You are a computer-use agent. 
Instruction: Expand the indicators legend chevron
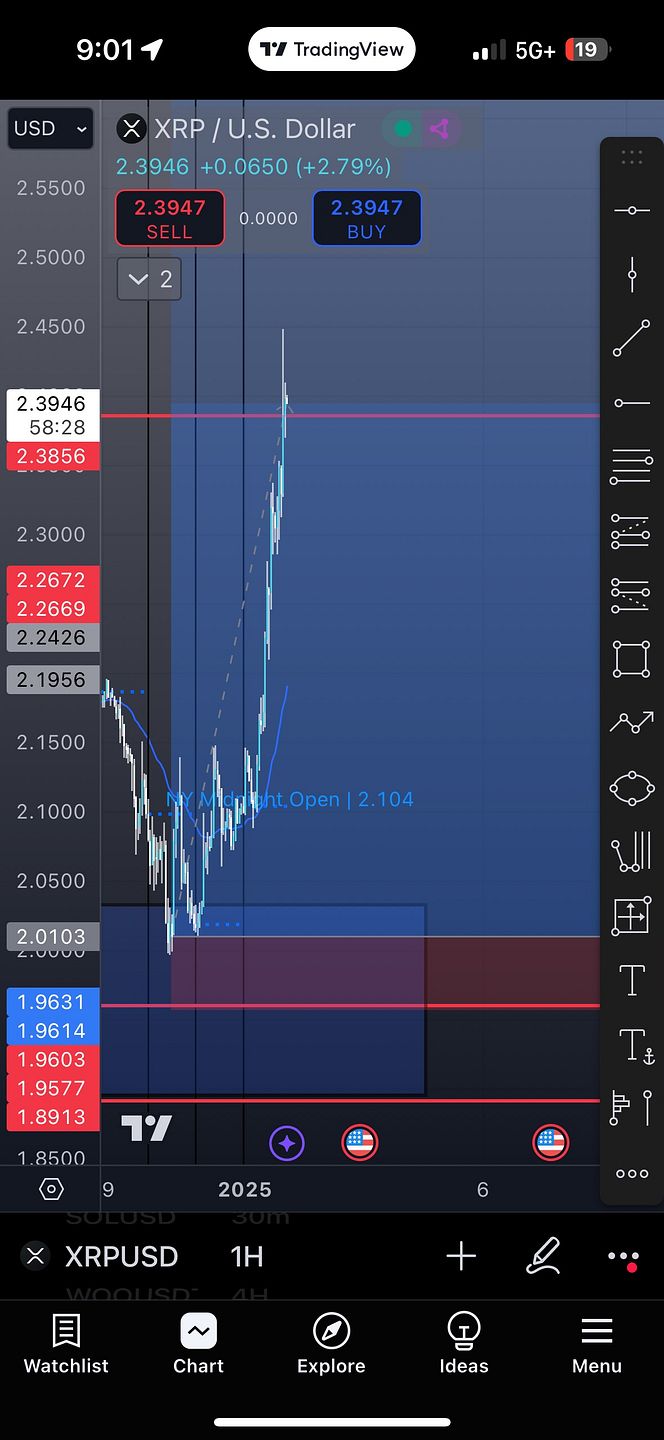point(148,279)
